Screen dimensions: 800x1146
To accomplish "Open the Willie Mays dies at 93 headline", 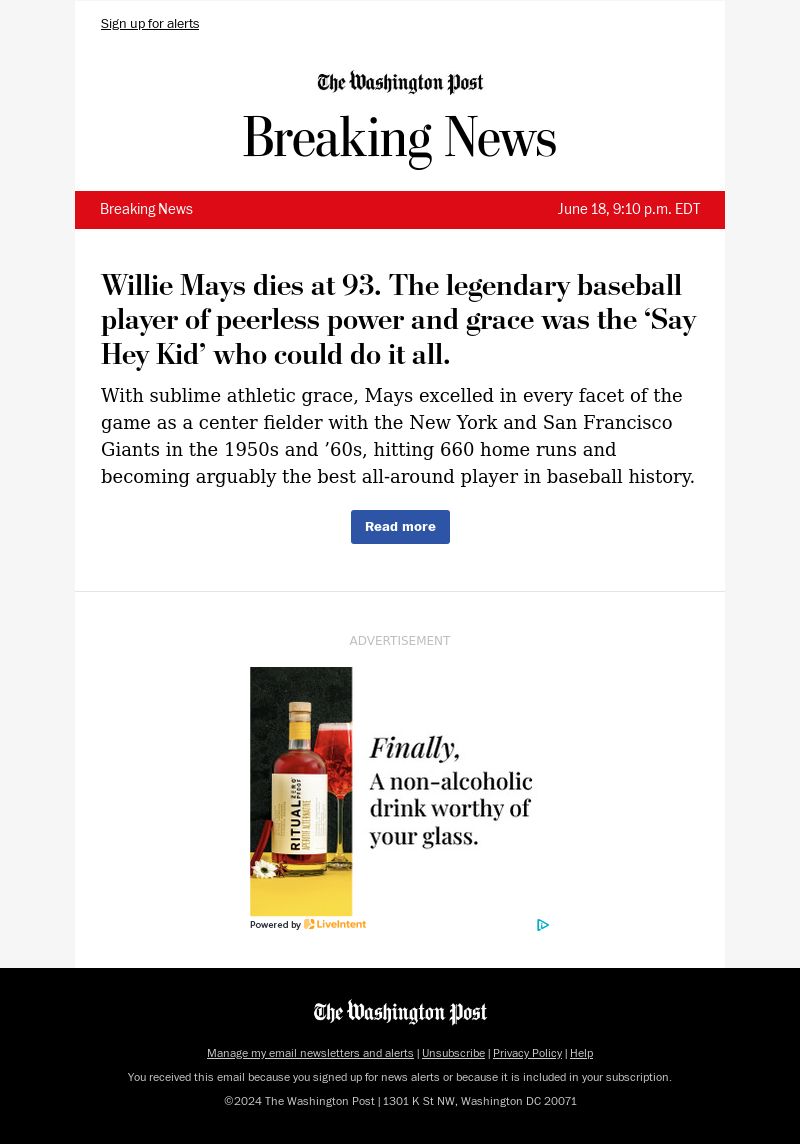I will pyautogui.click(x=398, y=320).
